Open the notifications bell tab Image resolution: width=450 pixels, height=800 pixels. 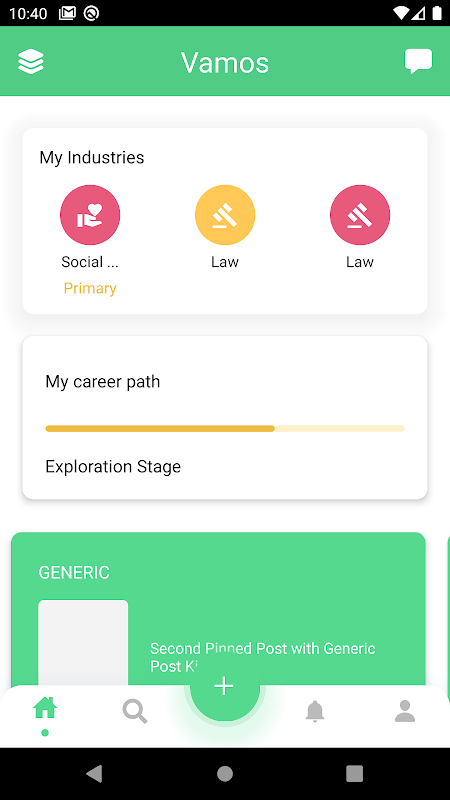click(x=315, y=711)
